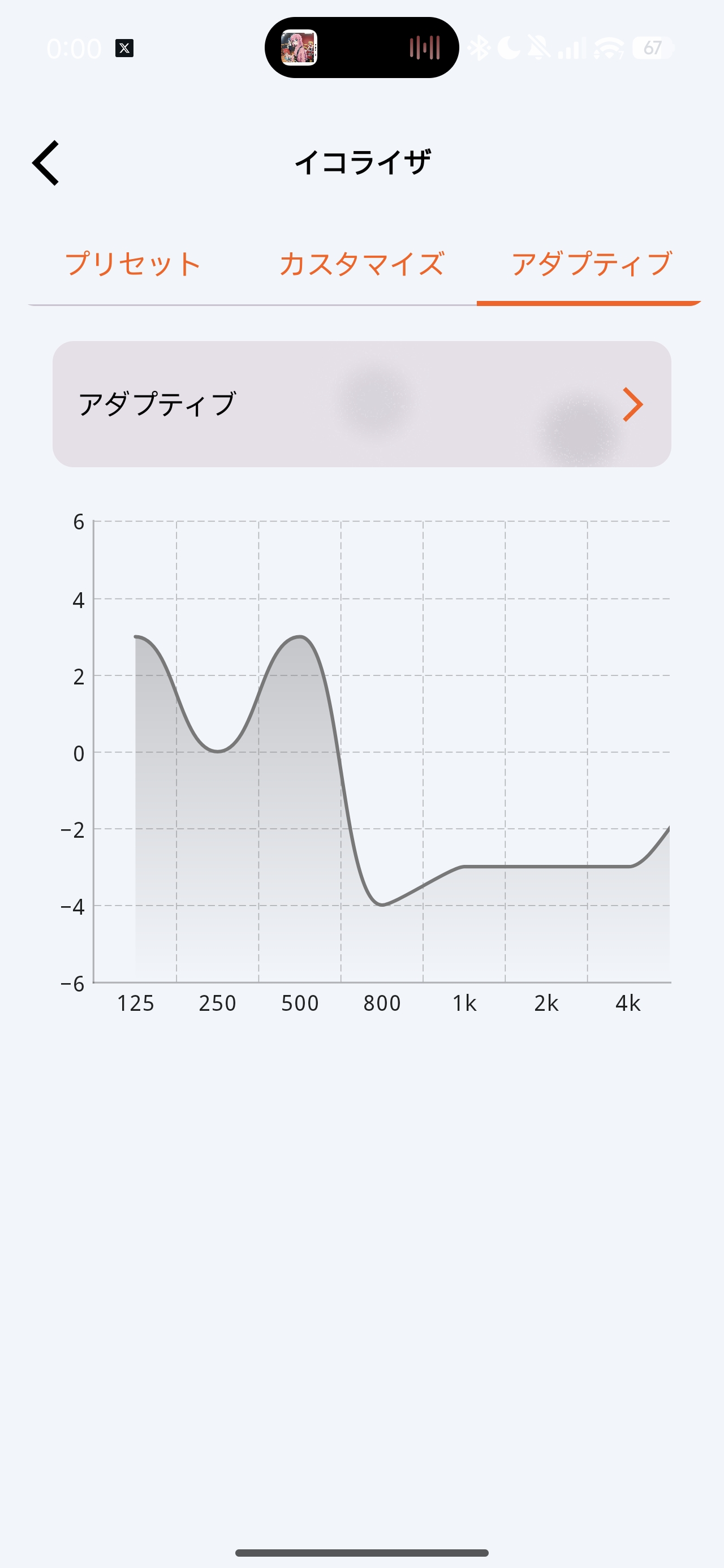Image resolution: width=724 pixels, height=1568 pixels.
Task: Go back from the イコライザ screen
Action: [x=46, y=162]
